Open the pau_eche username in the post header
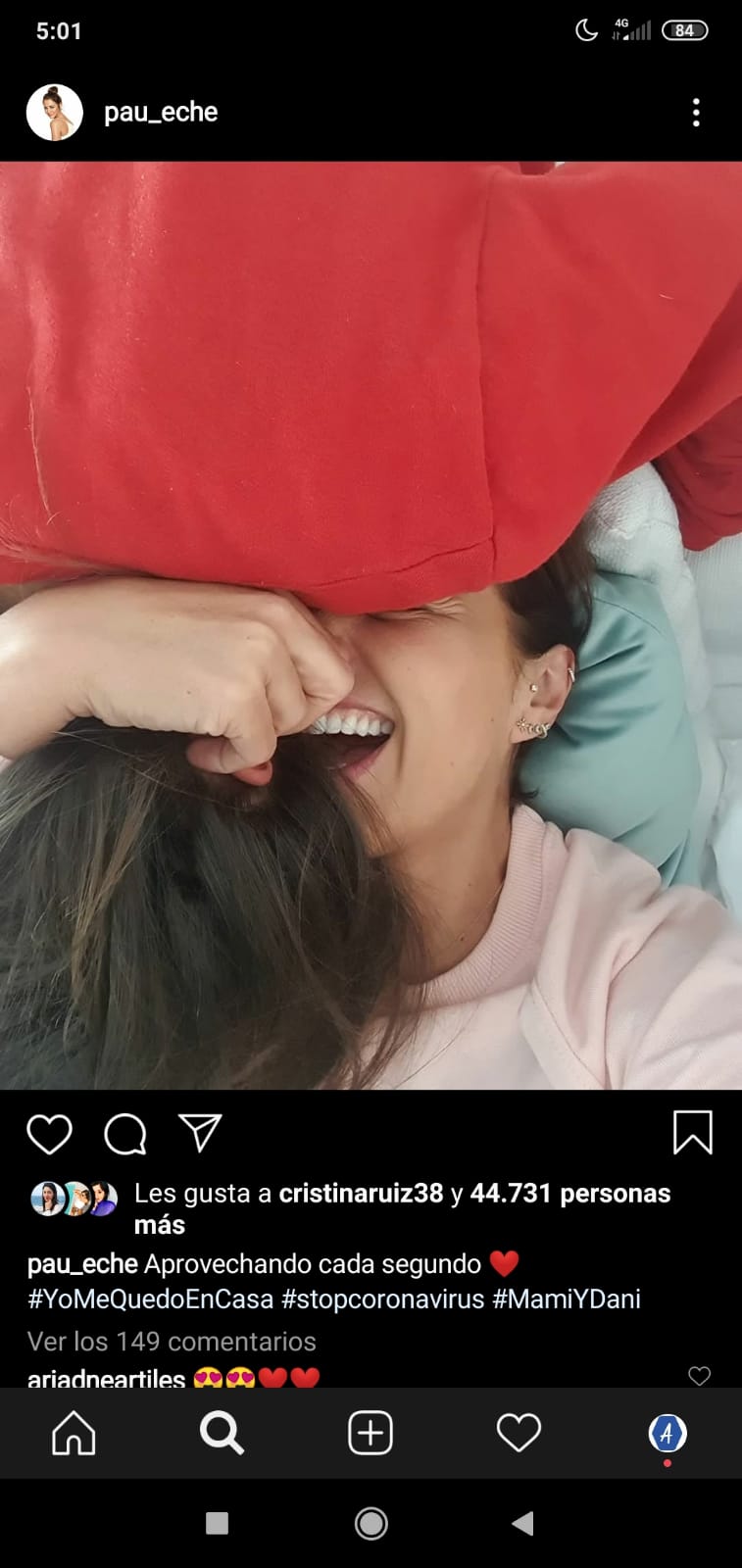The width and height of the screenshot is (742, 1568). [x=161, y=113]
